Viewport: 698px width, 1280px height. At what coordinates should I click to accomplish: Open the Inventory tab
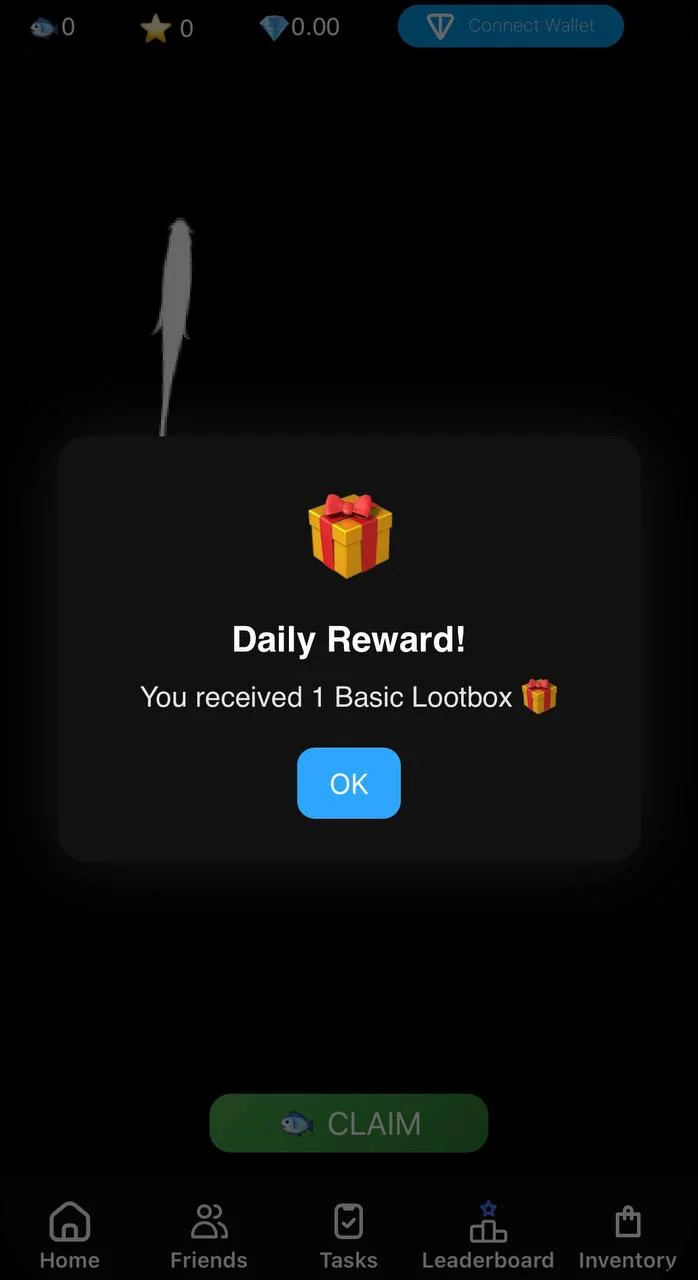pyautogui.click(x=627, y=1236)
